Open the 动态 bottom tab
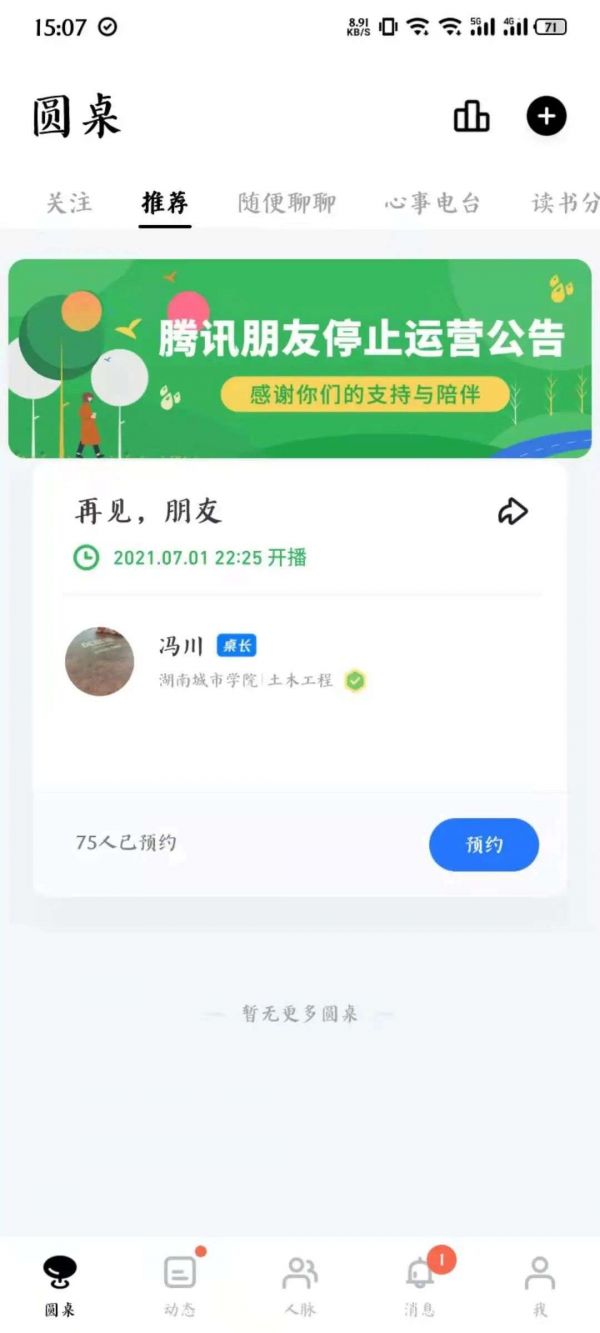600x1333 pixels. pos(180,1285)
